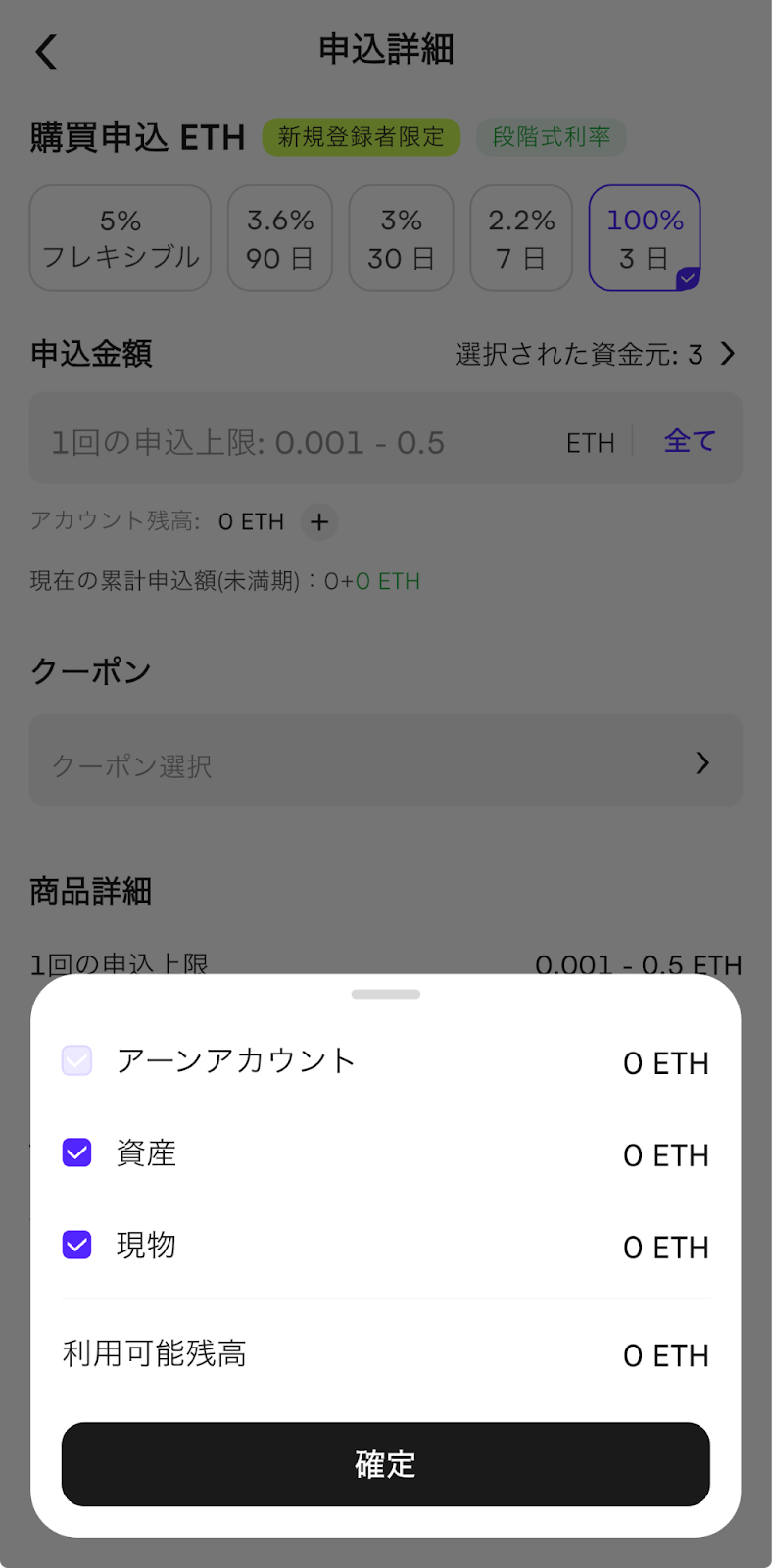Open 選択された資金元 source selector
The image size is (772, 1568).
pos(595,354)
